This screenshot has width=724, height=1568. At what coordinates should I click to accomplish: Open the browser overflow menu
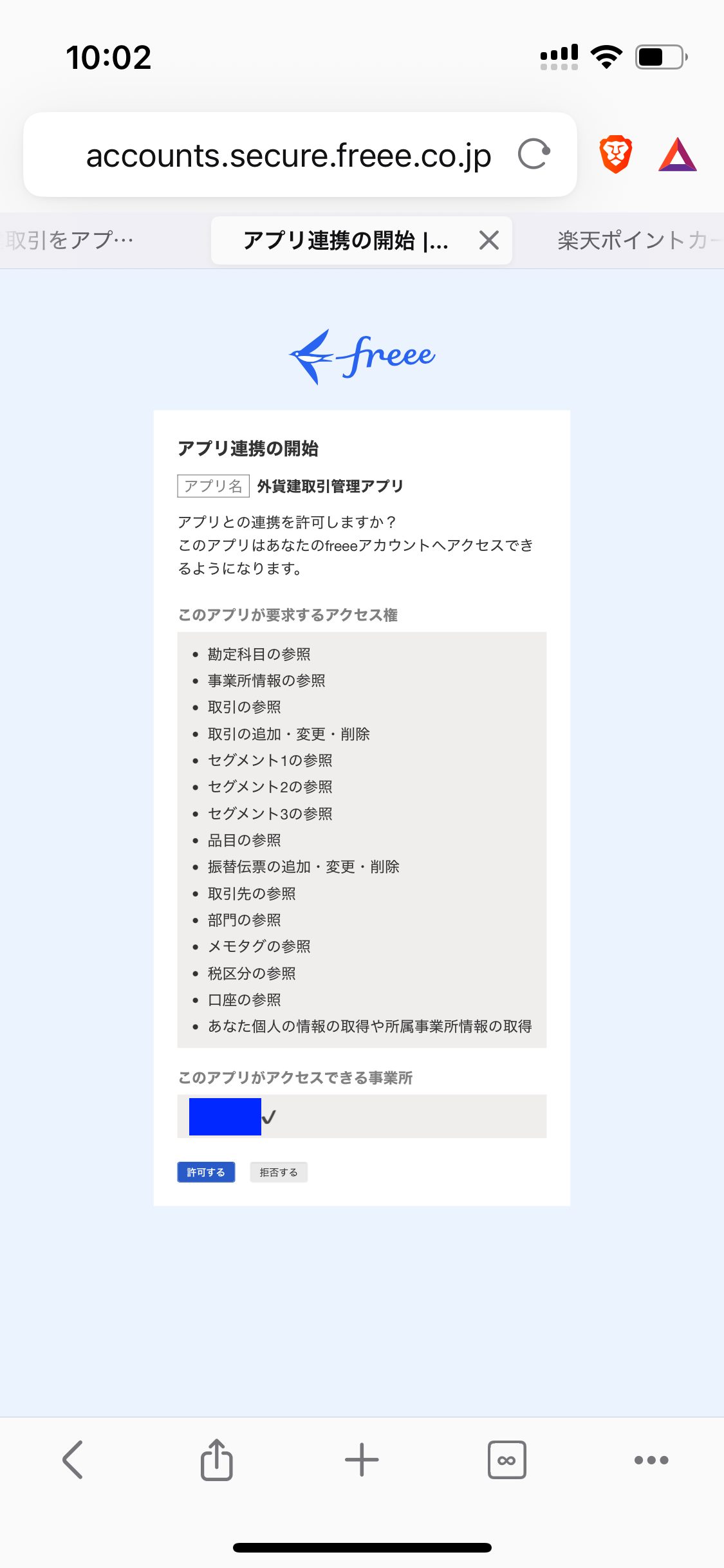coord(651,1460)
